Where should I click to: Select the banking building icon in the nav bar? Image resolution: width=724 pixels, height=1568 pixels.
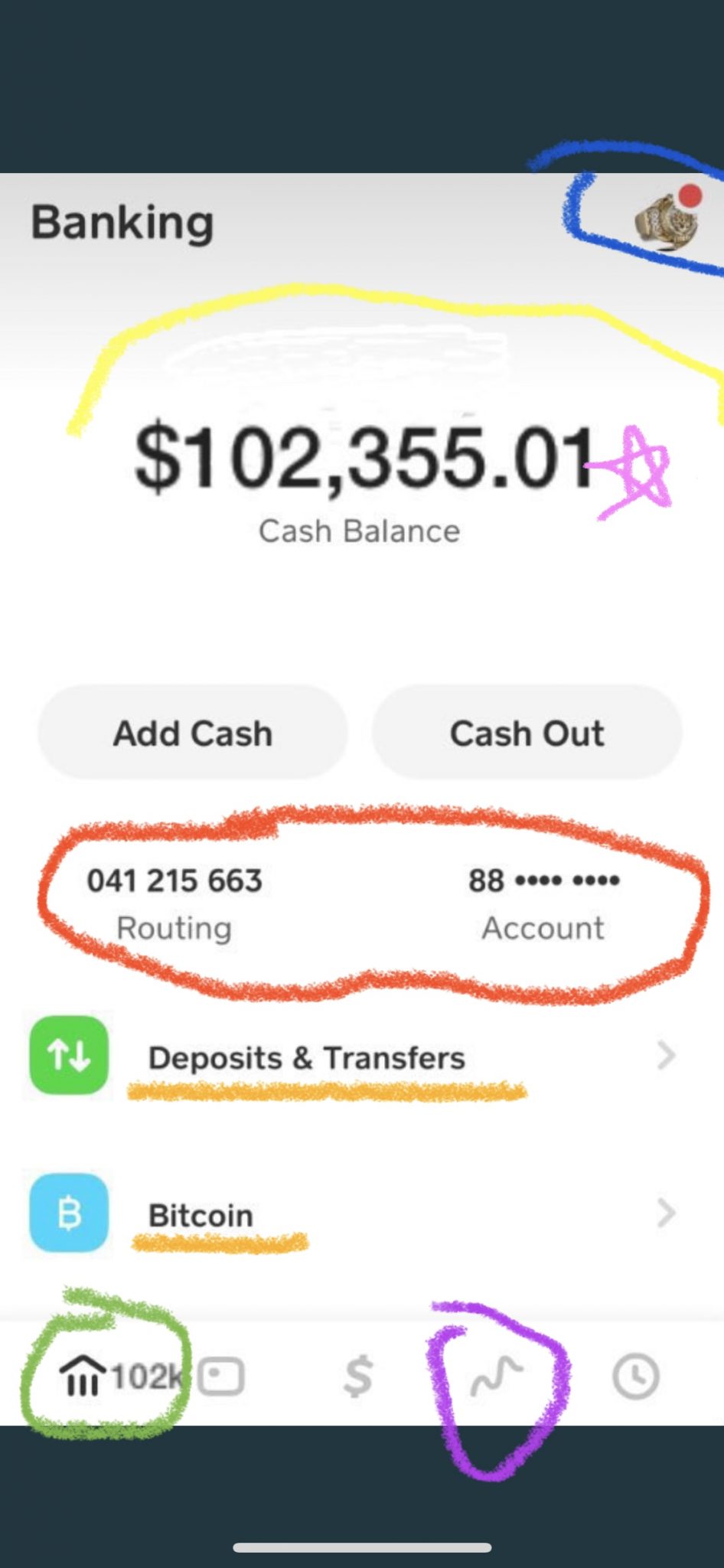pyautogui.click(x=84, y=1374)
